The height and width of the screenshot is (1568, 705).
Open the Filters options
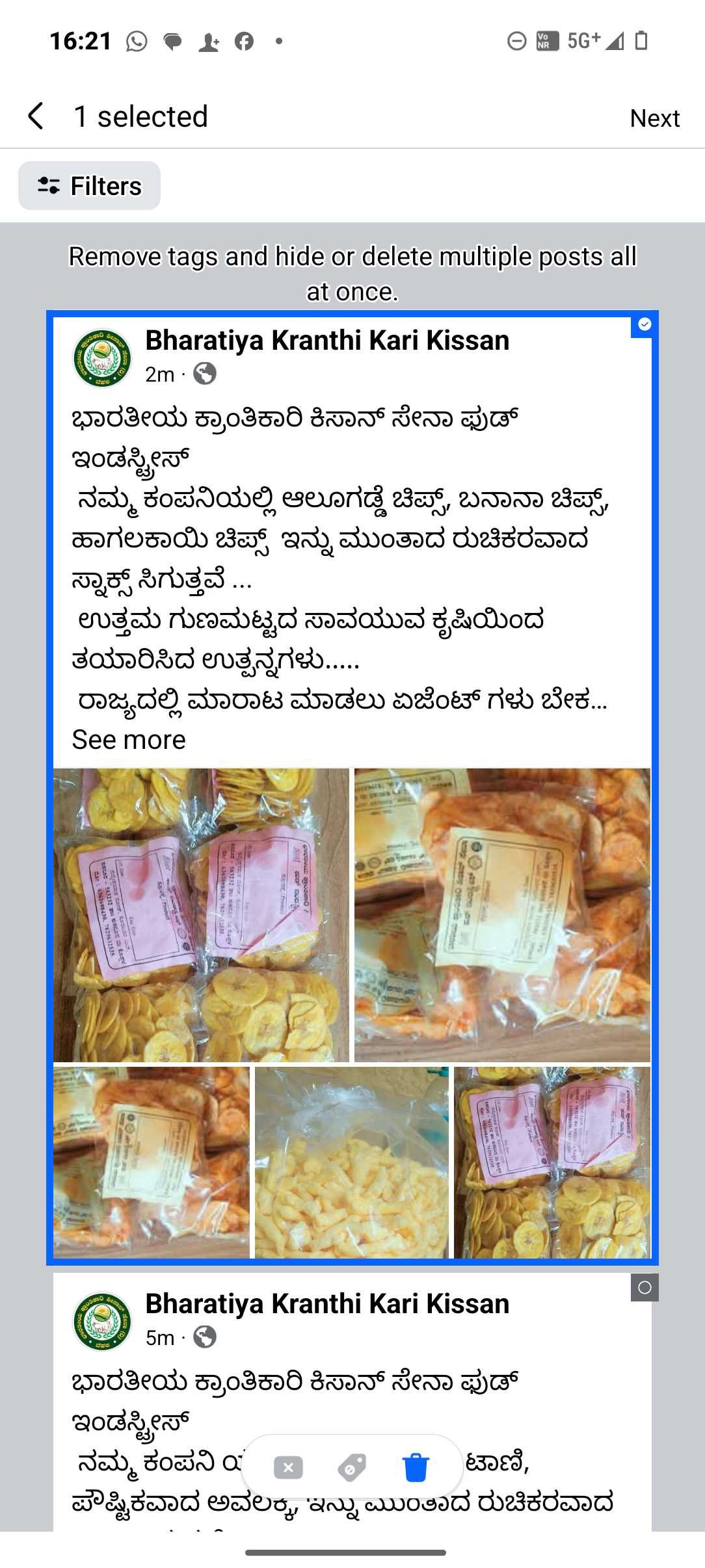(x=90, y=186)
